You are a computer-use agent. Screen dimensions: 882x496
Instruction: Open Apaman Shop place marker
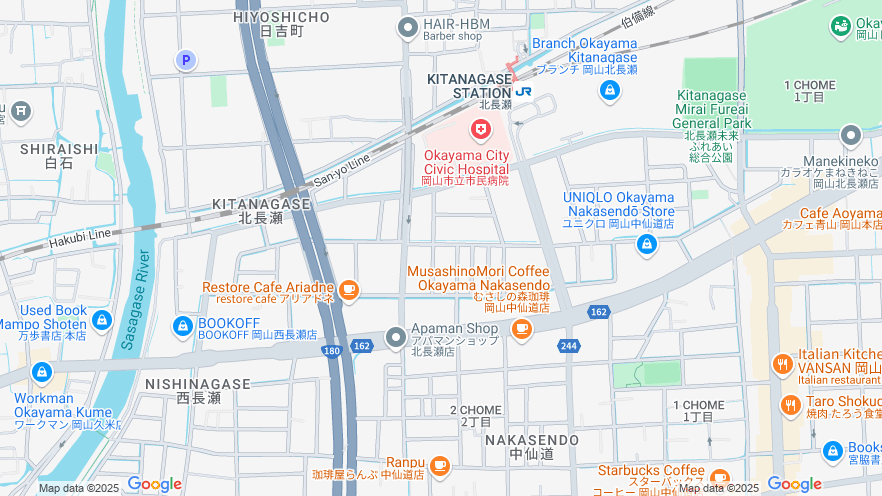396,335
